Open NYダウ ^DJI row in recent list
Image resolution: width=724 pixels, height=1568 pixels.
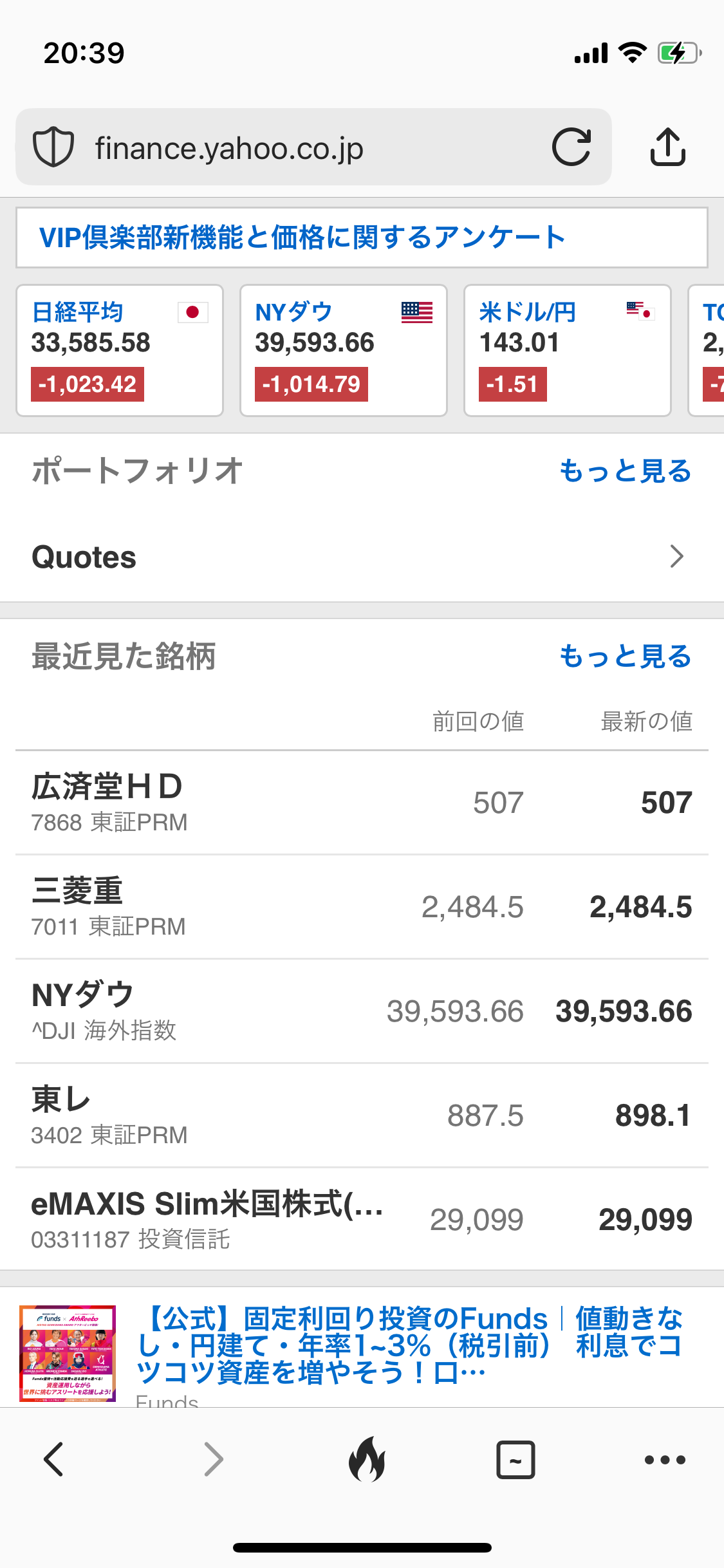(362, 1011)
